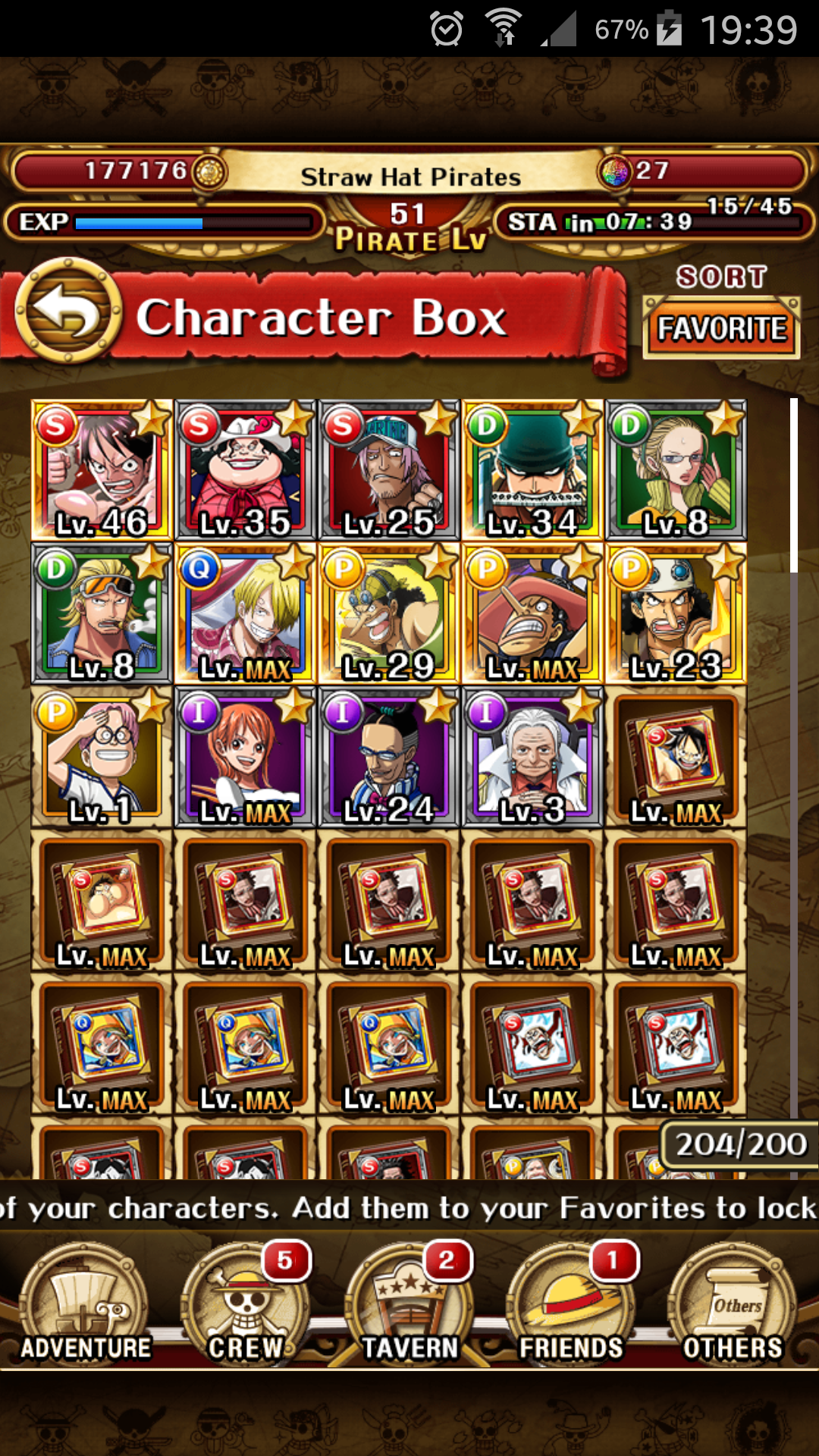Open the Lv. 3 white-haired character
819x1456 pixels.
click(x=532, y=757)
